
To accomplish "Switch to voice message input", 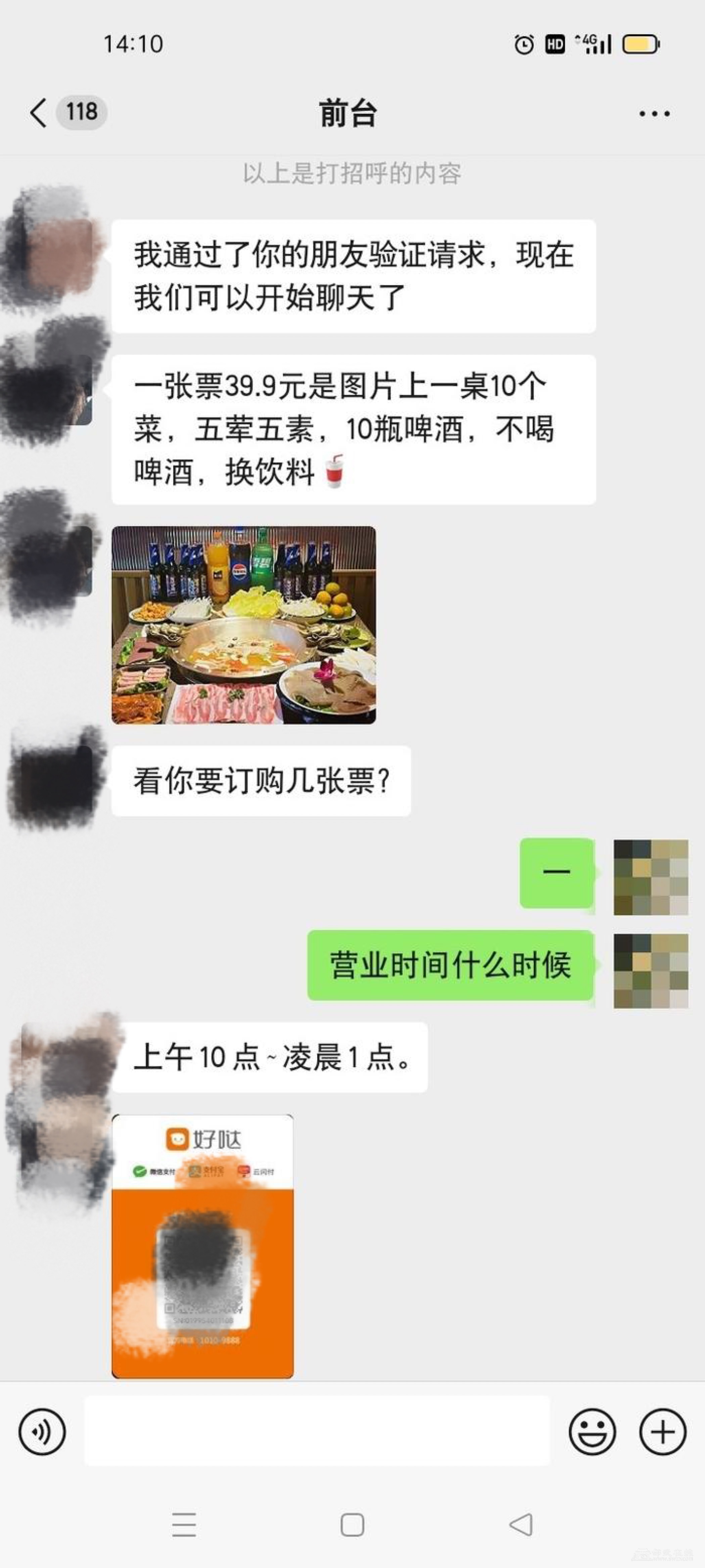I will 42,1432.
